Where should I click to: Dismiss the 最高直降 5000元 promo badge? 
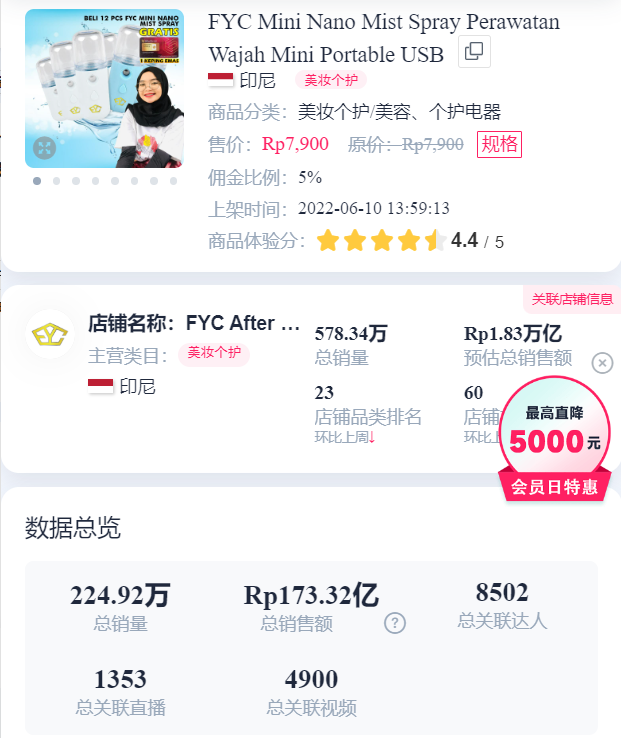[602, 363]
